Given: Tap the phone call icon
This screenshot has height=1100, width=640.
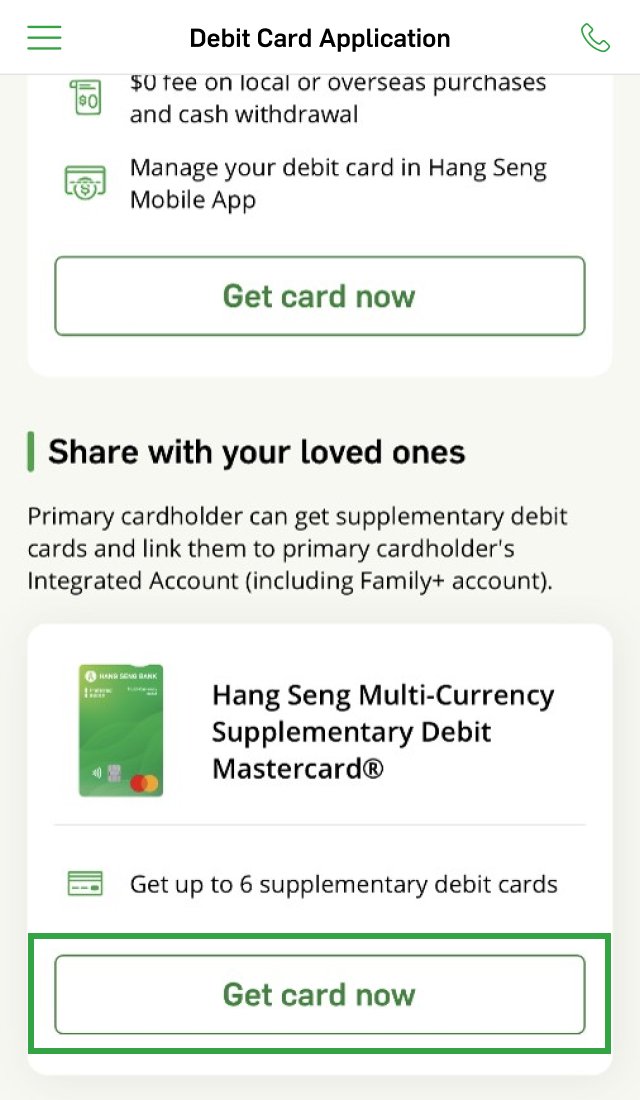Looking at the screenshot, I should (x=595, y=38).
